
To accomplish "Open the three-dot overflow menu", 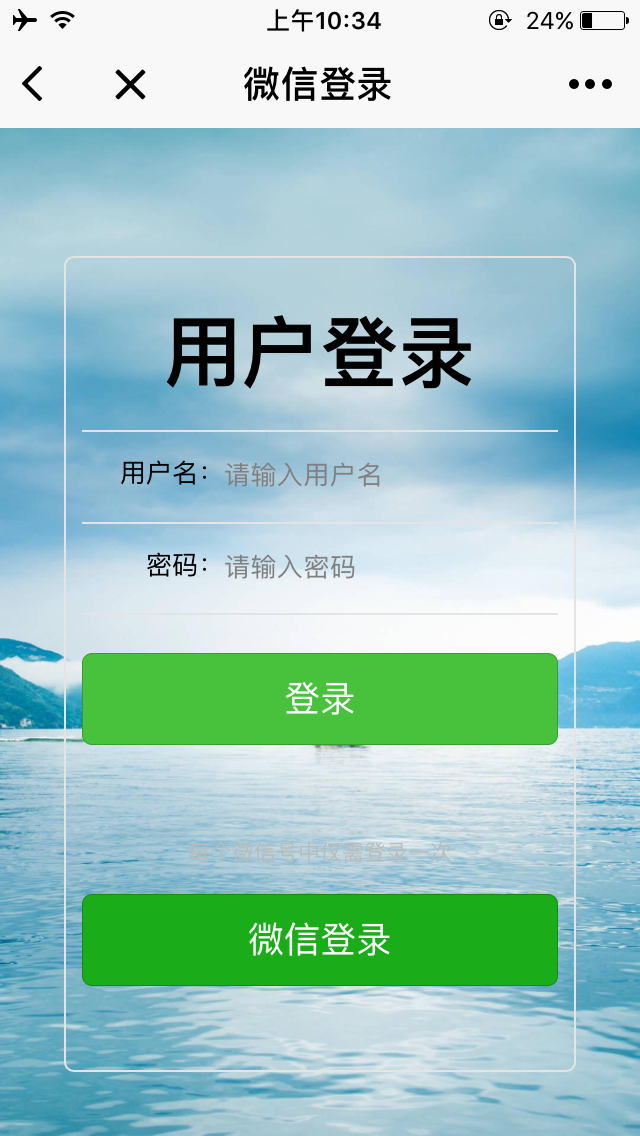I will click(590, 85).
